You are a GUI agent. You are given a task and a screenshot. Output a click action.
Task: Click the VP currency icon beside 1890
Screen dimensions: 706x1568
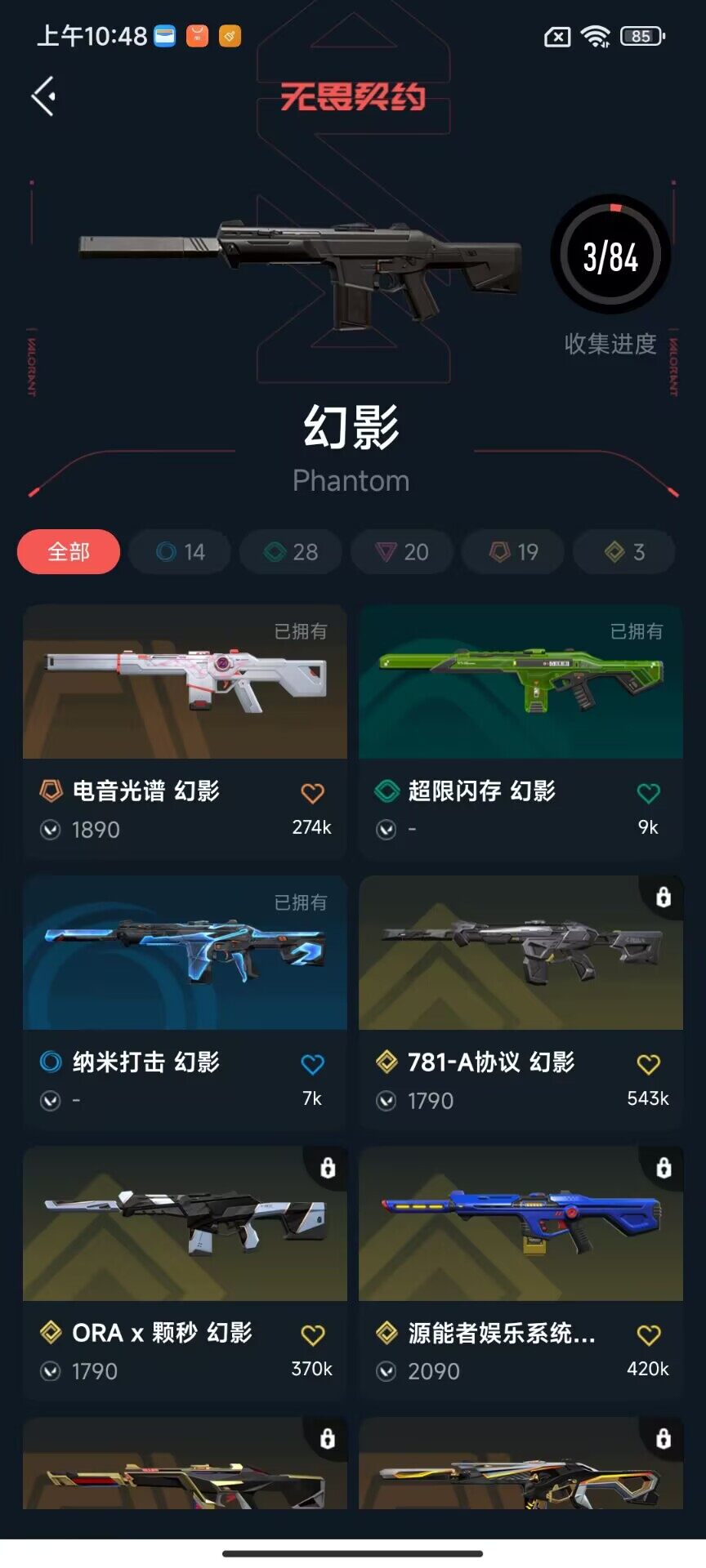(x=49, y=829)
